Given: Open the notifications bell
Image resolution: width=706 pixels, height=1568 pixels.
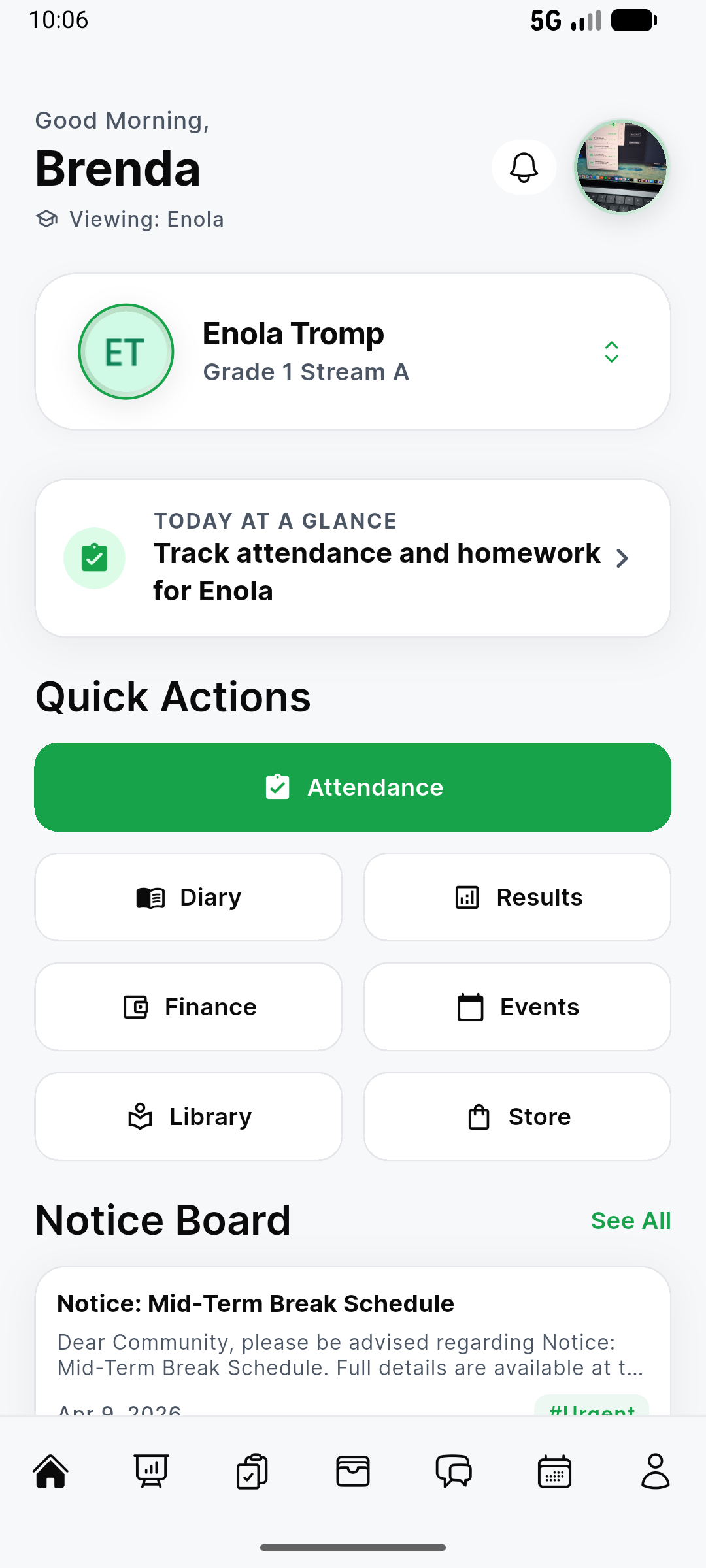Looking at the screenshot, I should [523, 167].
